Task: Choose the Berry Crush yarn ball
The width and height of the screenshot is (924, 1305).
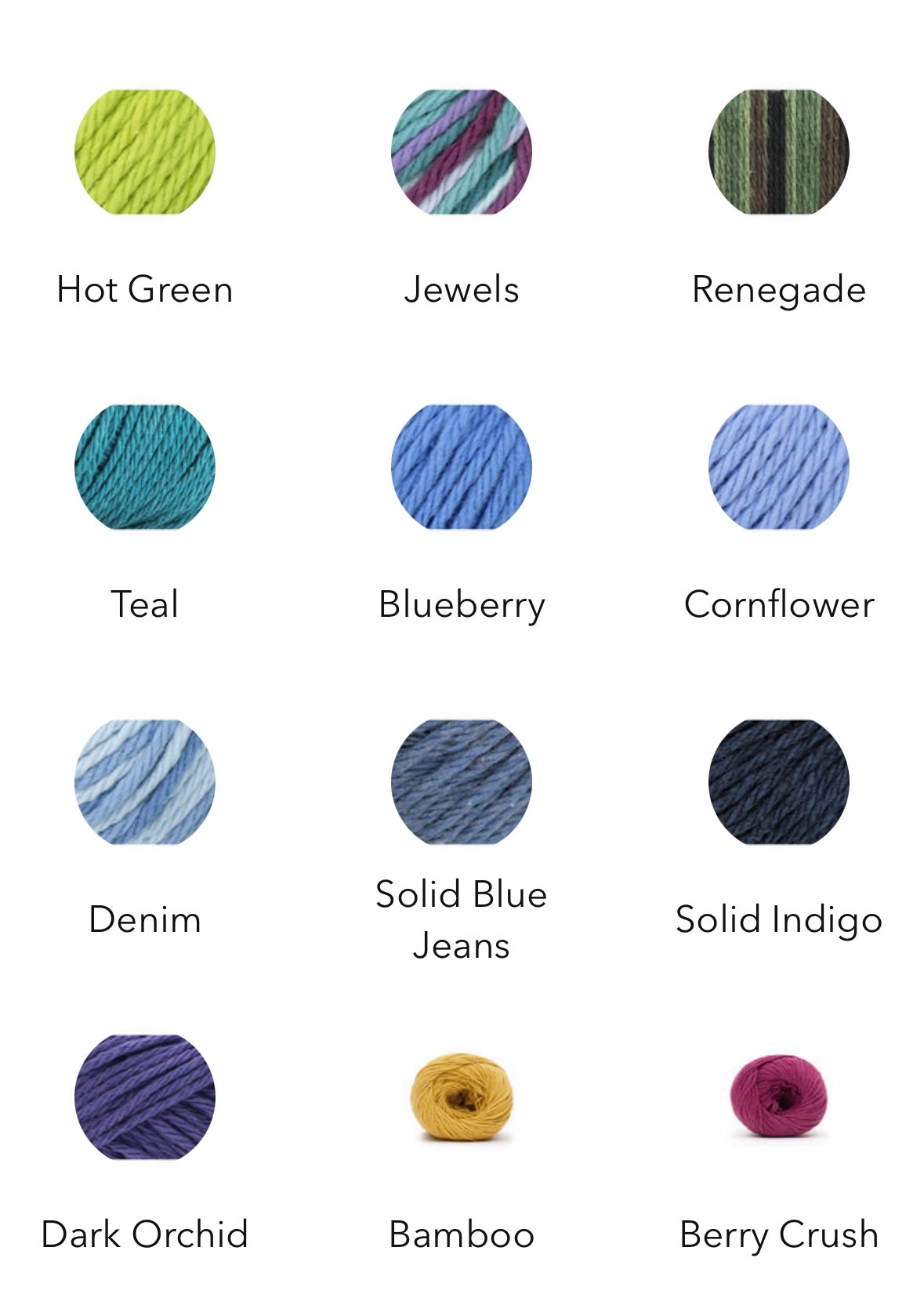Action: coord(778,1097)
